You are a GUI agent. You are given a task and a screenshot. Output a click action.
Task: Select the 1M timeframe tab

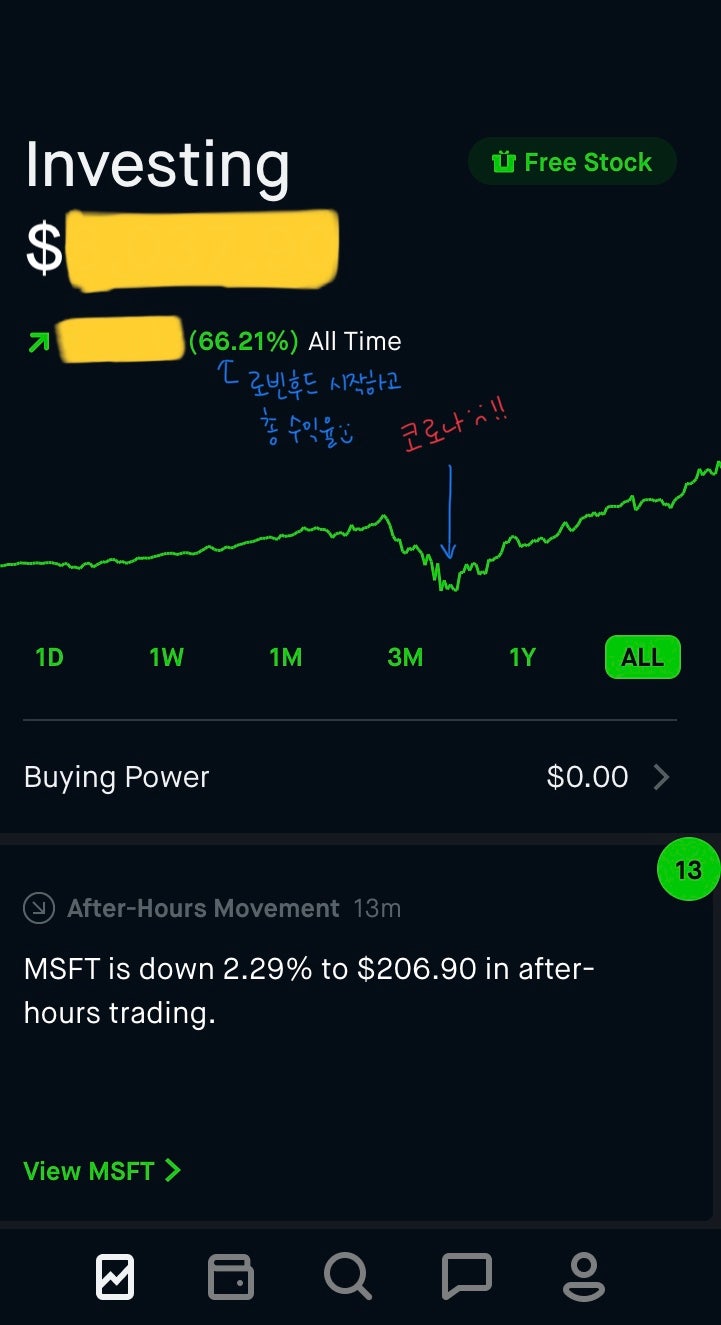point(285,657)
